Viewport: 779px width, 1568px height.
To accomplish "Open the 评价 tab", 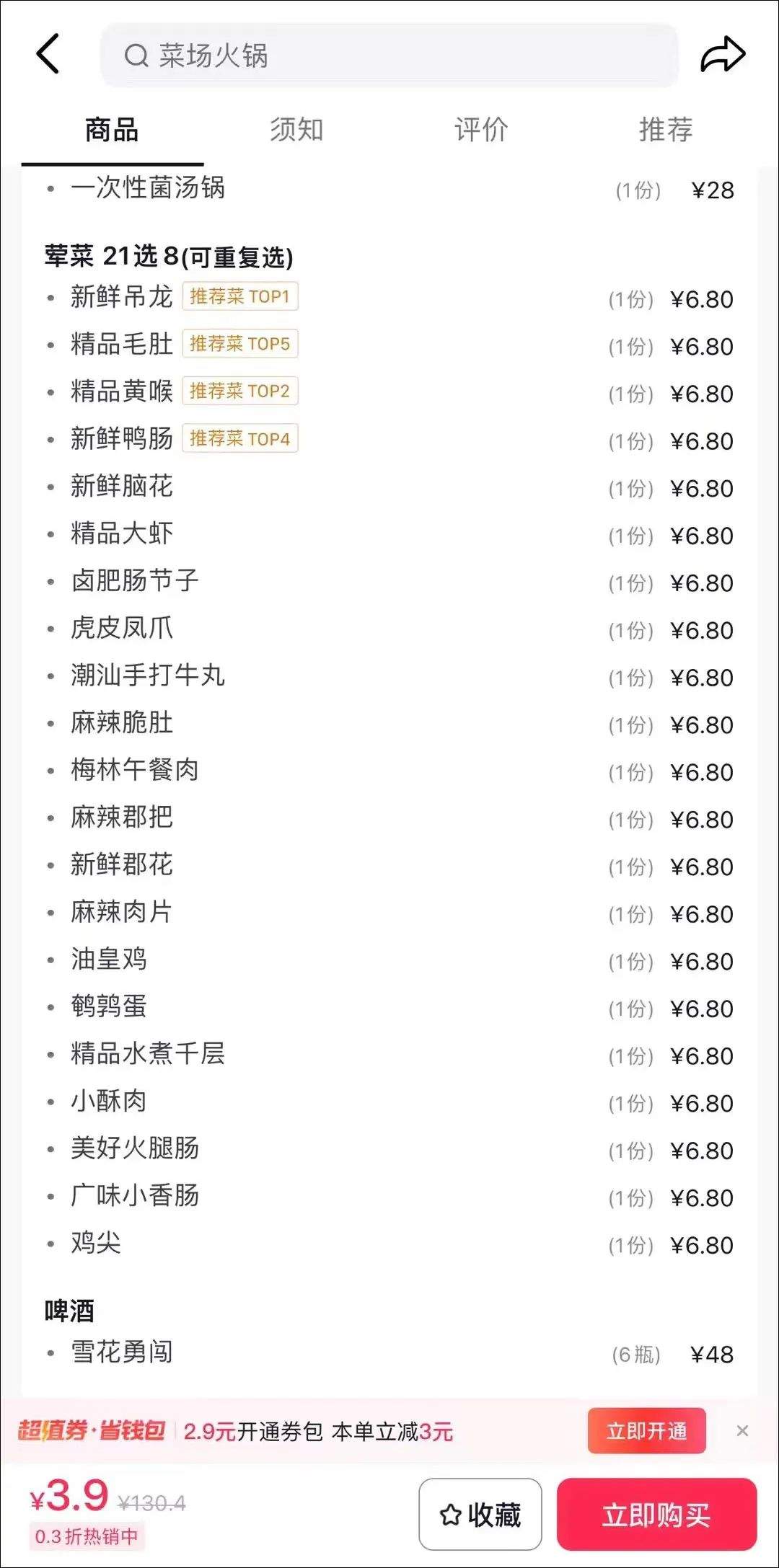I will click(481, 130).
